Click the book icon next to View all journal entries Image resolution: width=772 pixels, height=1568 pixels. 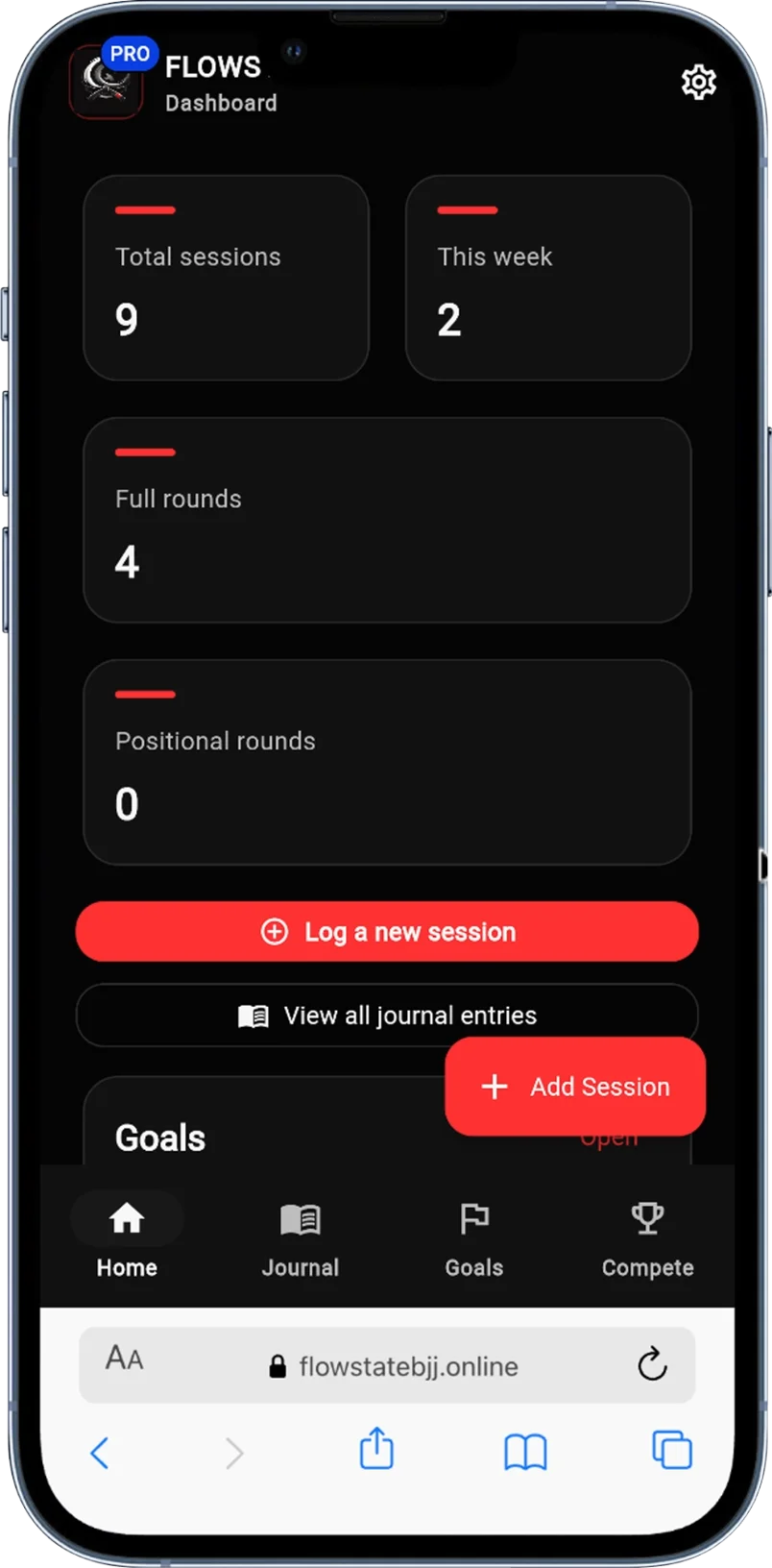click(x=252, y=1016)
